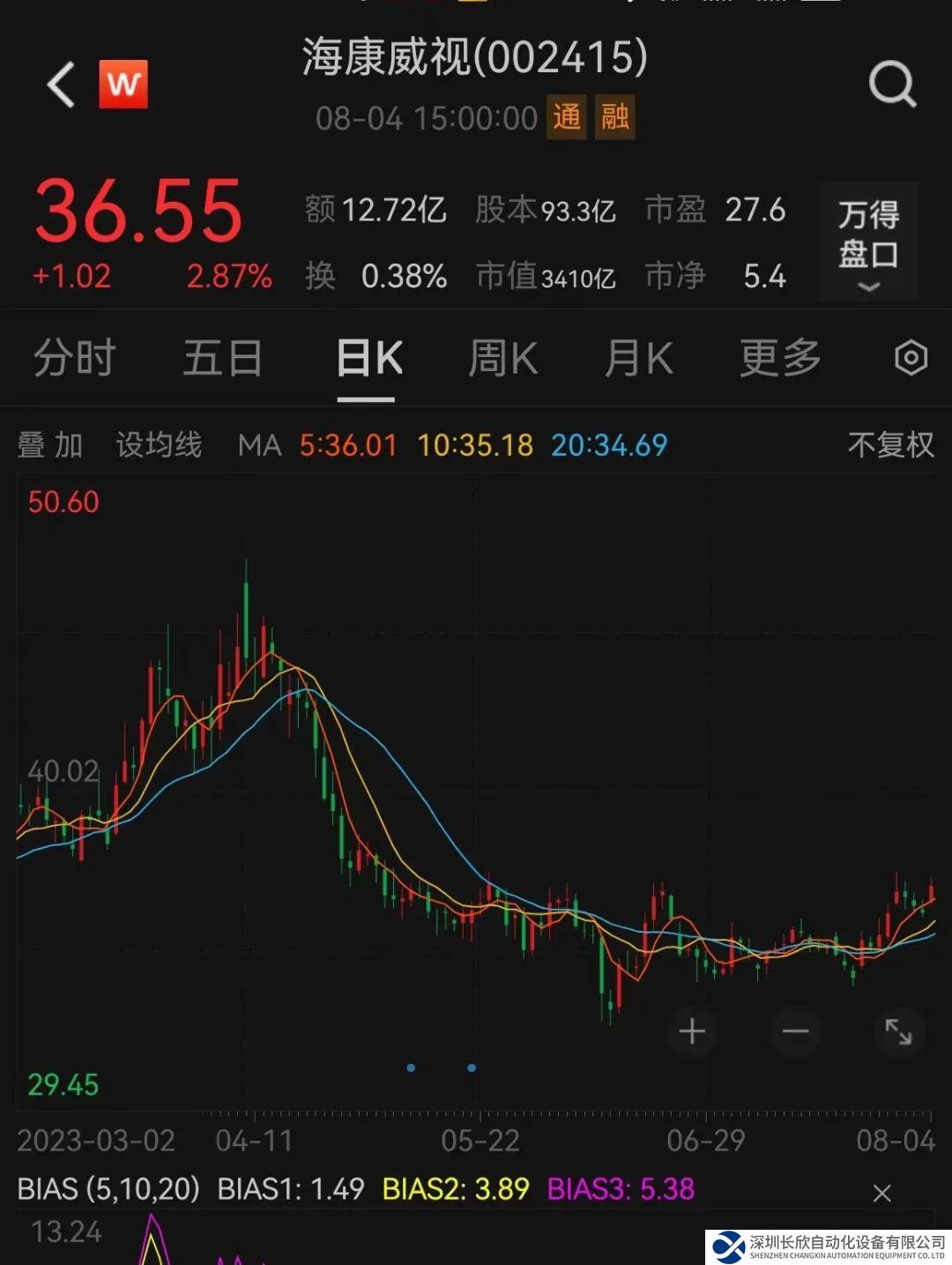Tap 叠加 to overlay another stock
952x1265 pixels.
50,446
